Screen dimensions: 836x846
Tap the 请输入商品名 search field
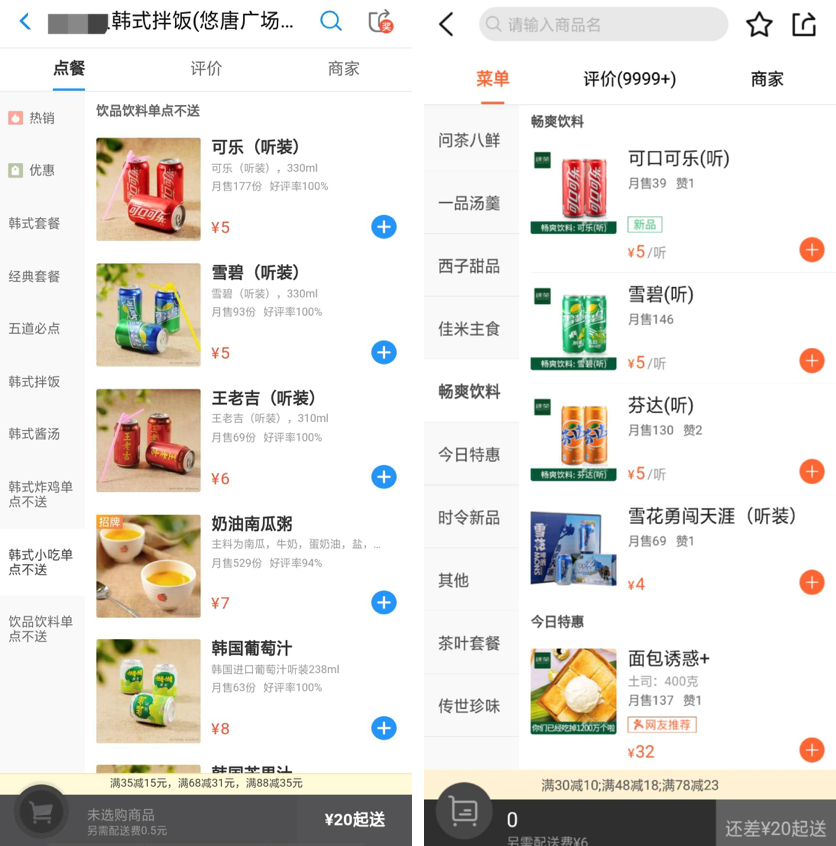[604, 25]
